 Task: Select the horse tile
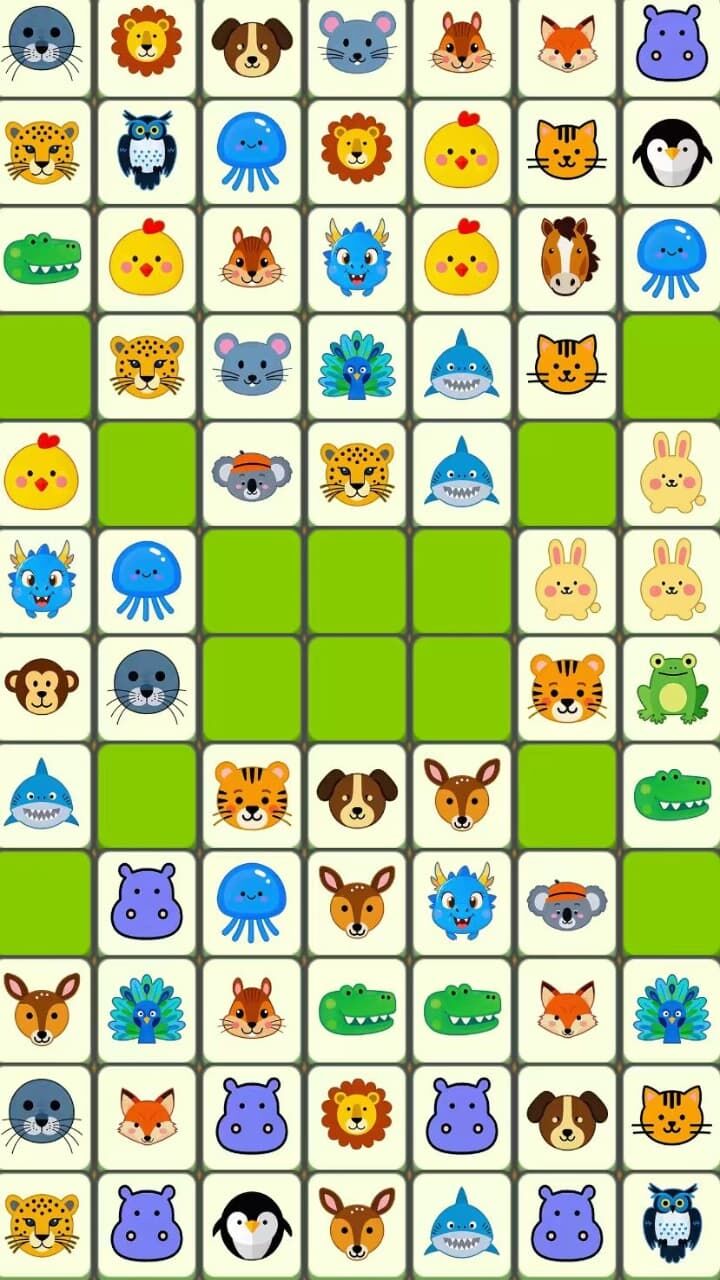(x=567, y=257)
